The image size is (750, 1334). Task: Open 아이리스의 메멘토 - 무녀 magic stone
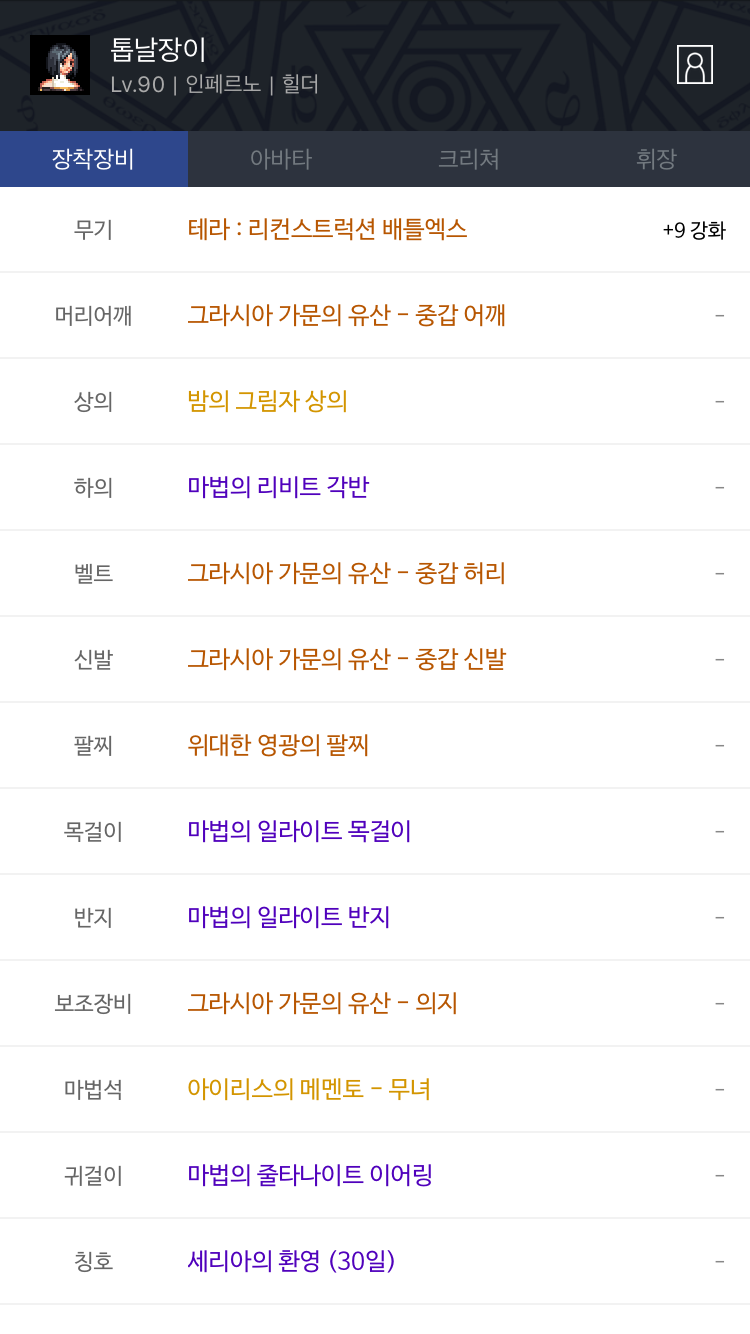309,1089
